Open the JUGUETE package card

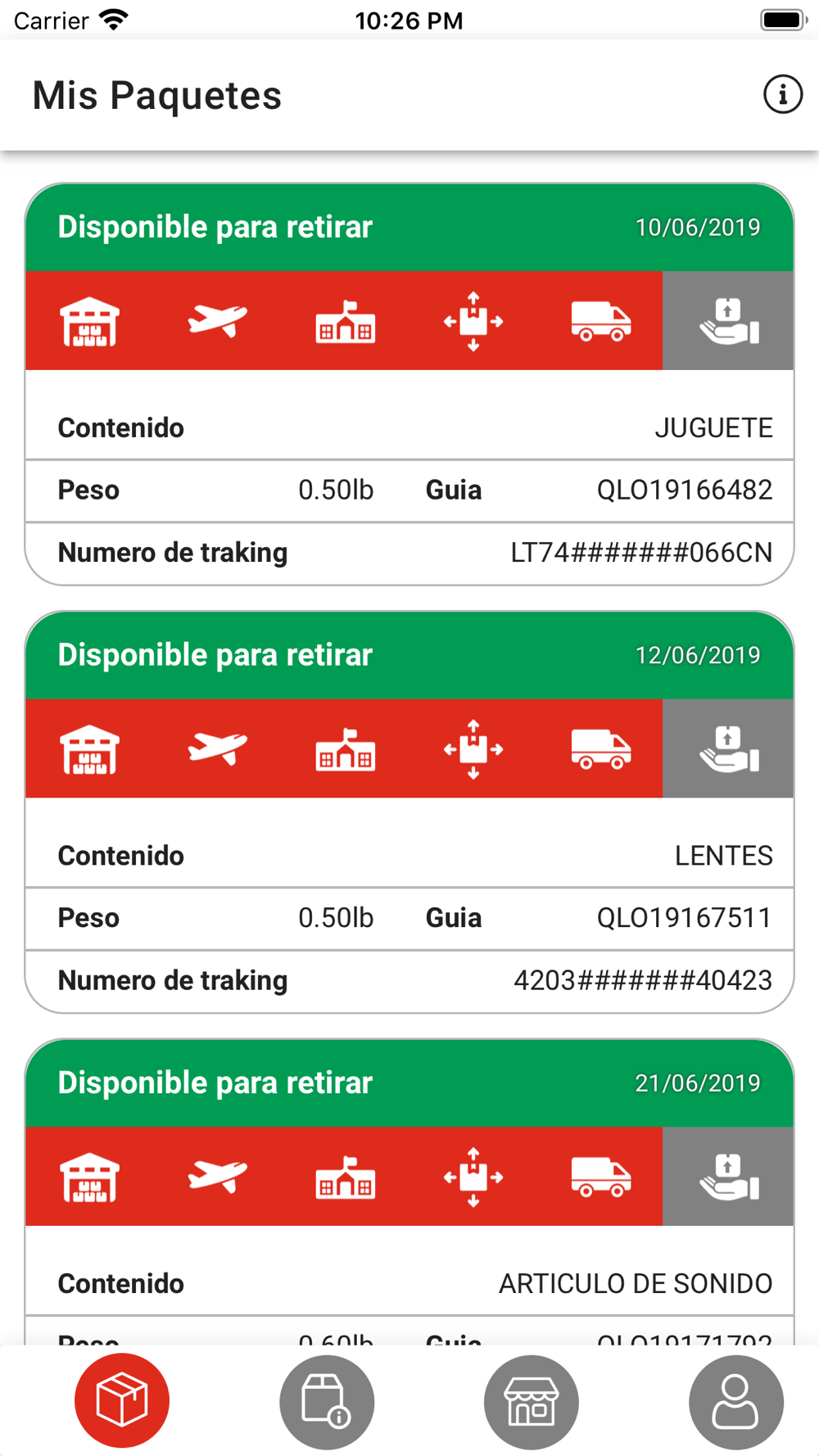(409, 384)
